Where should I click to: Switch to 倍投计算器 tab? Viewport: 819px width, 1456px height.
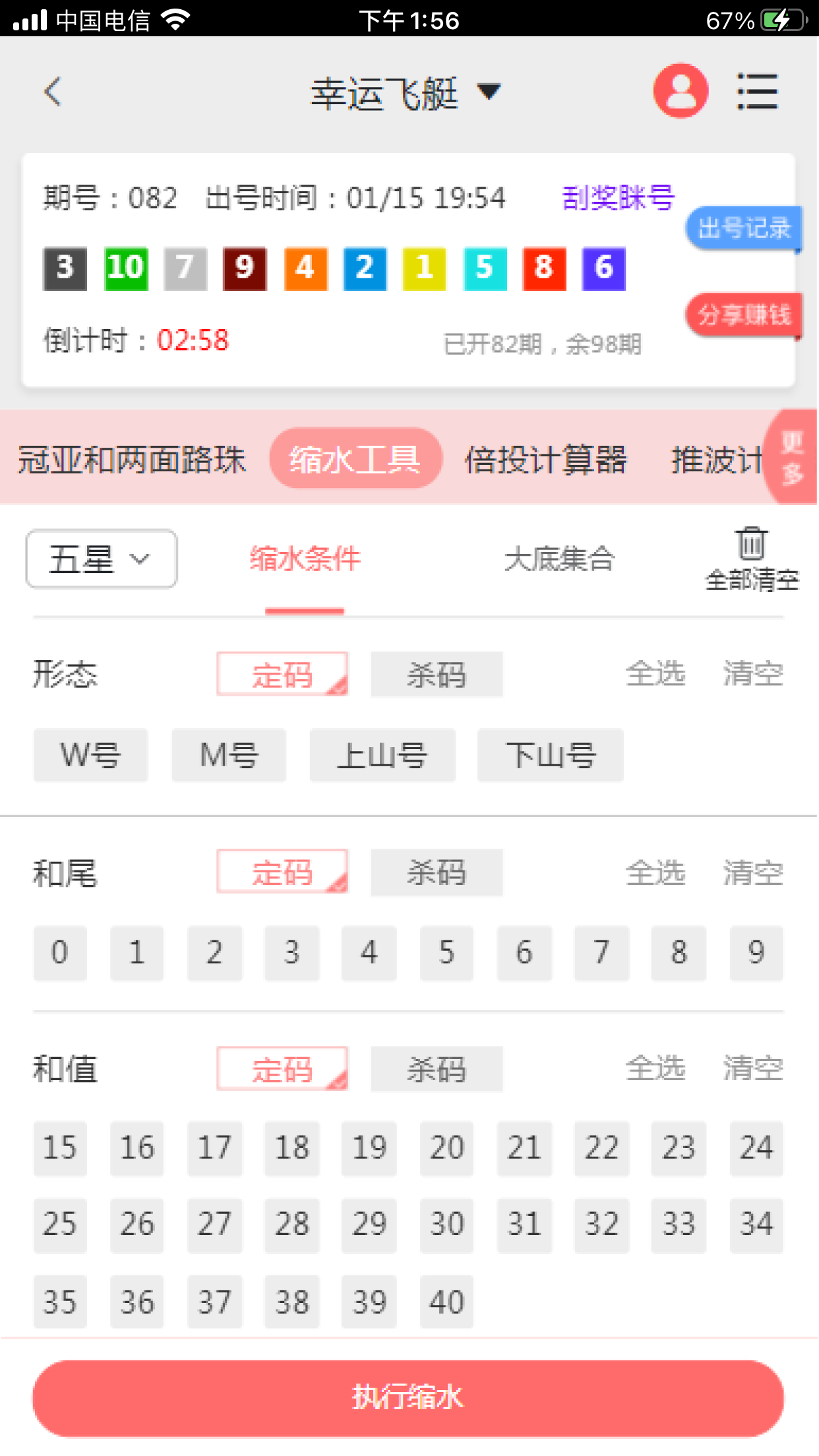(545, 460)
